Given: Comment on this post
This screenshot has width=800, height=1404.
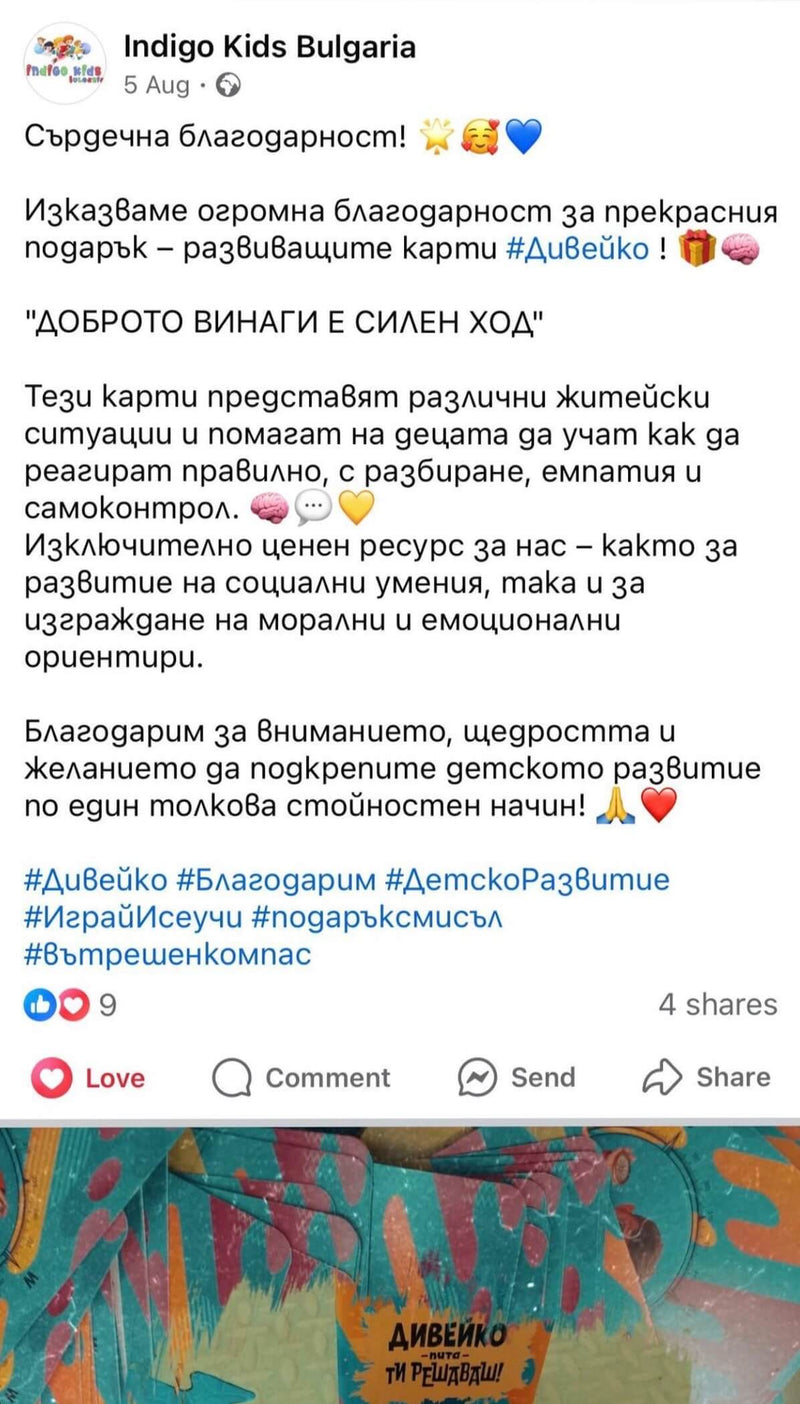Looking at the screenshot, I should pos(301,1078).
